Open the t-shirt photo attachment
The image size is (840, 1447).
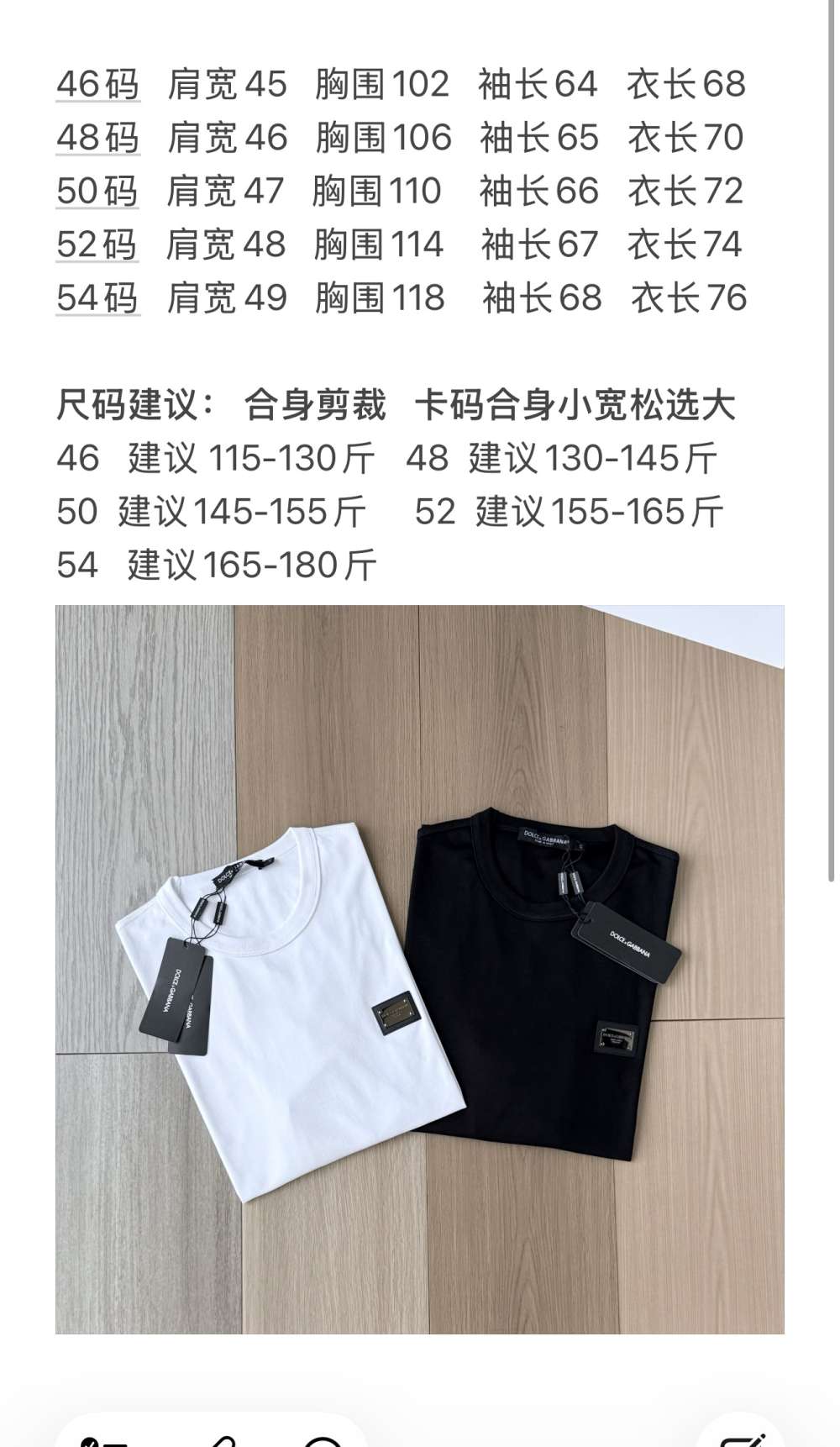(x=420, y=968)
